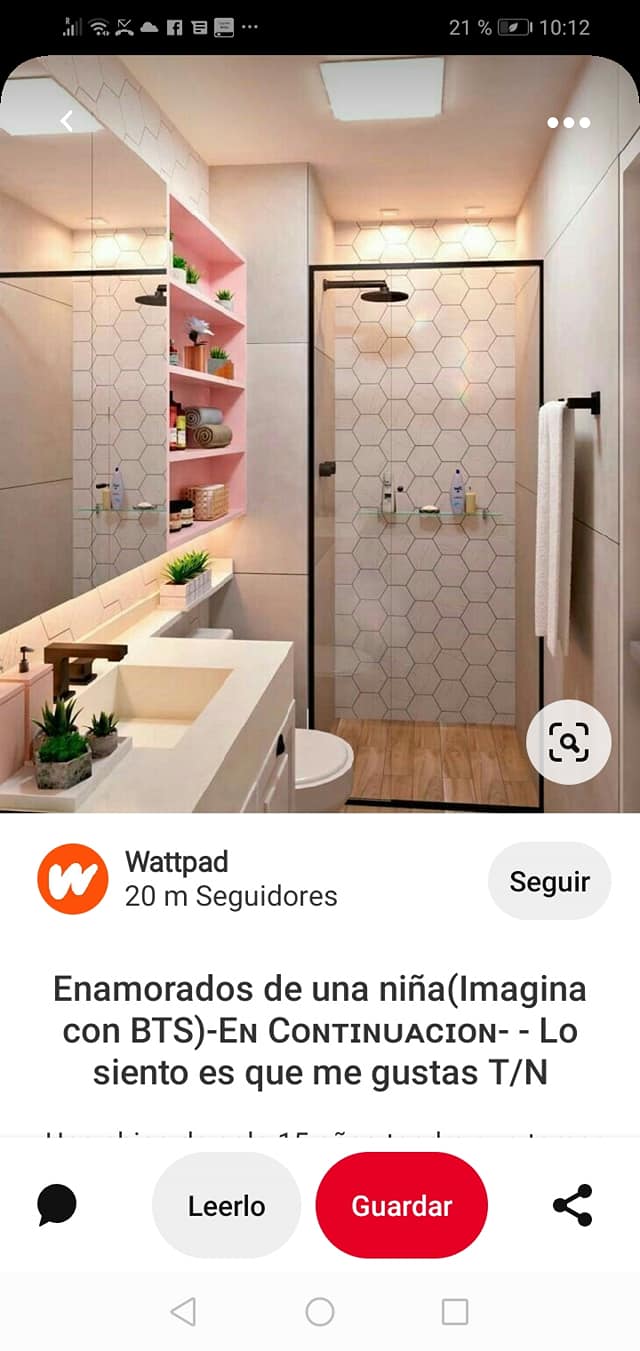
Task: Follow Wattpad with the Seguir button
Action: [x=549, y=881]
